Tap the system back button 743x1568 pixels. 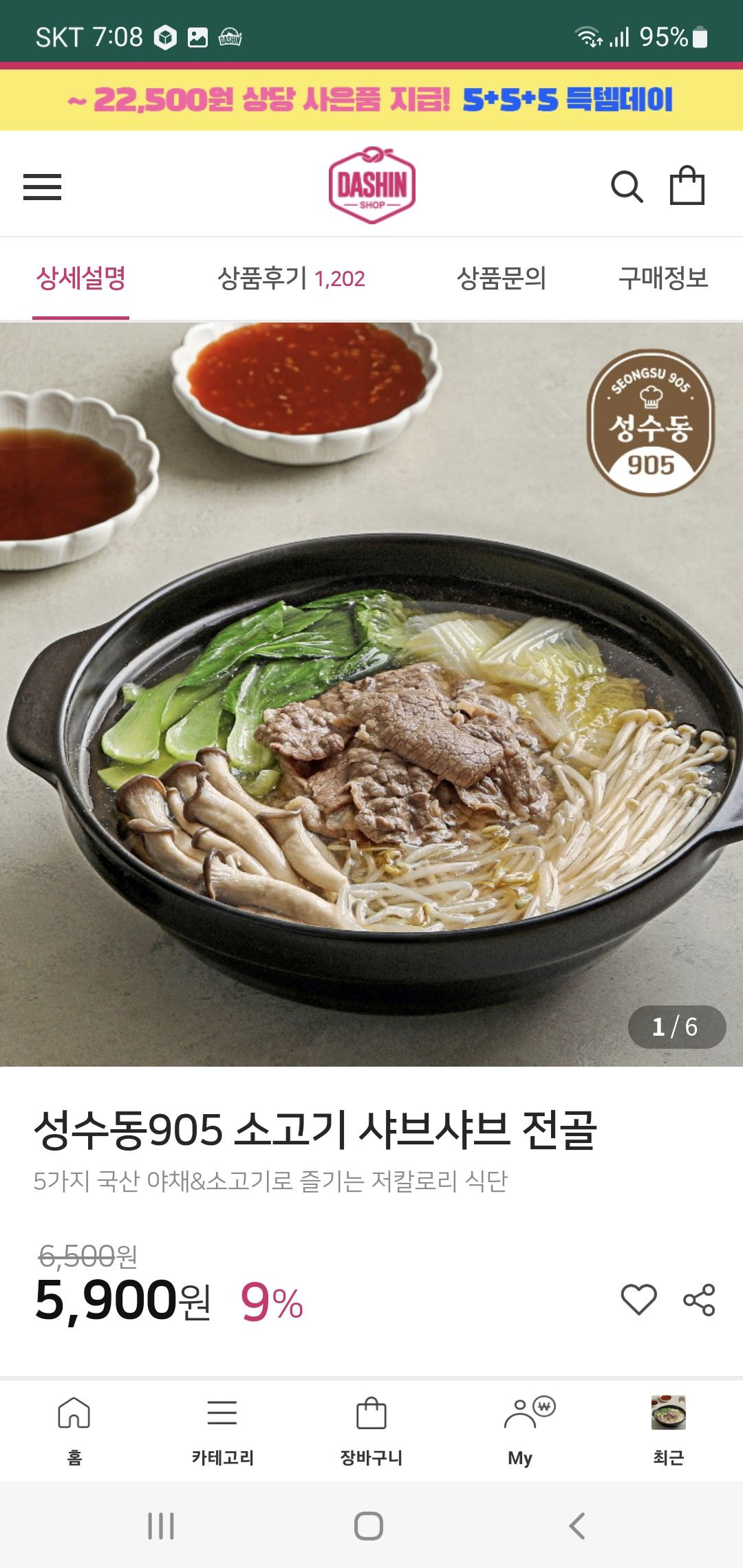point(577,1526)
